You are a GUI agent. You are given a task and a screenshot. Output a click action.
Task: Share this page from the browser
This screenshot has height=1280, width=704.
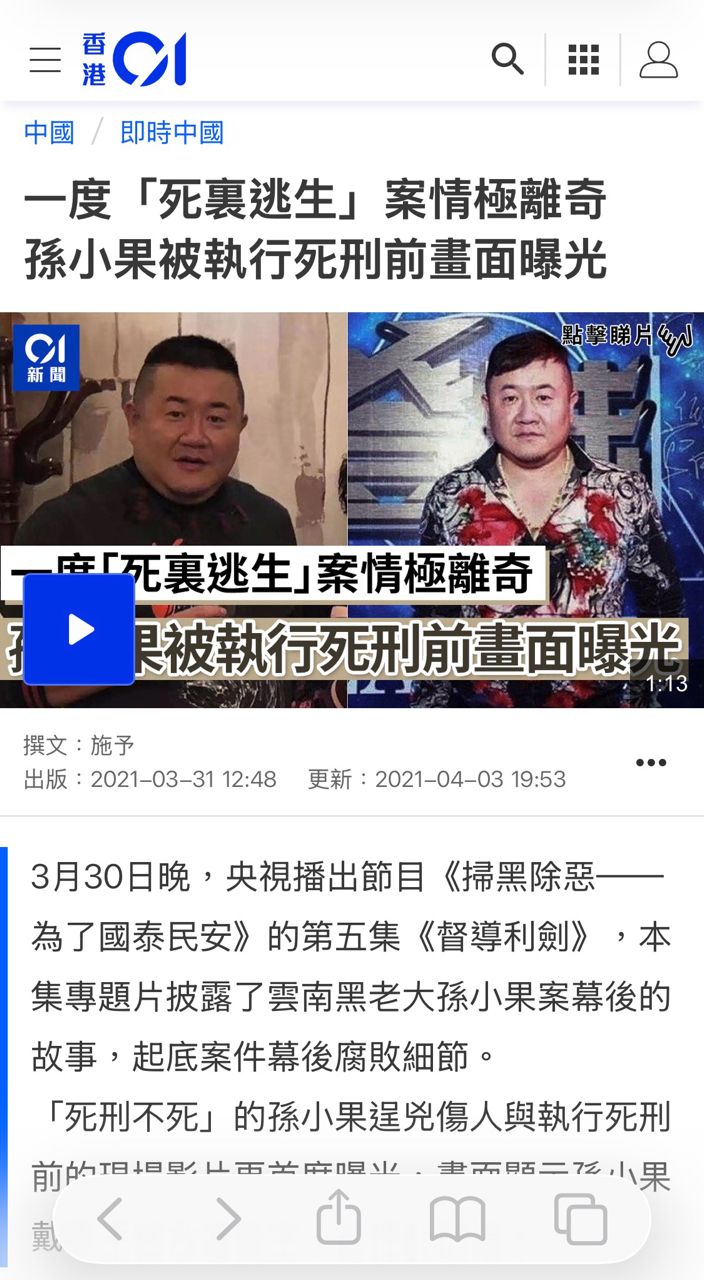click(338, 1220)
